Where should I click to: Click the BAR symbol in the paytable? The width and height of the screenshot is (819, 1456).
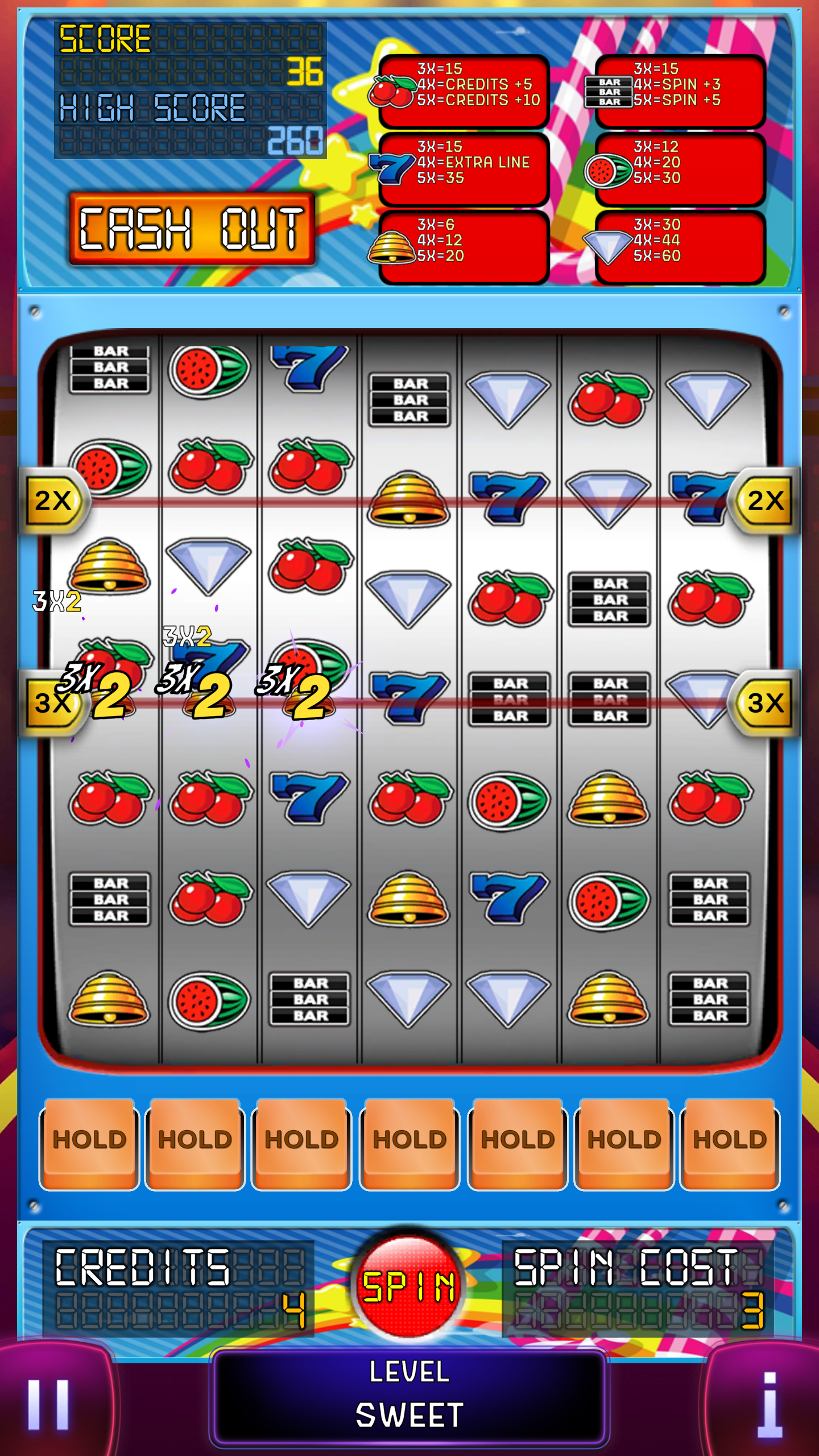click(609, 91)
